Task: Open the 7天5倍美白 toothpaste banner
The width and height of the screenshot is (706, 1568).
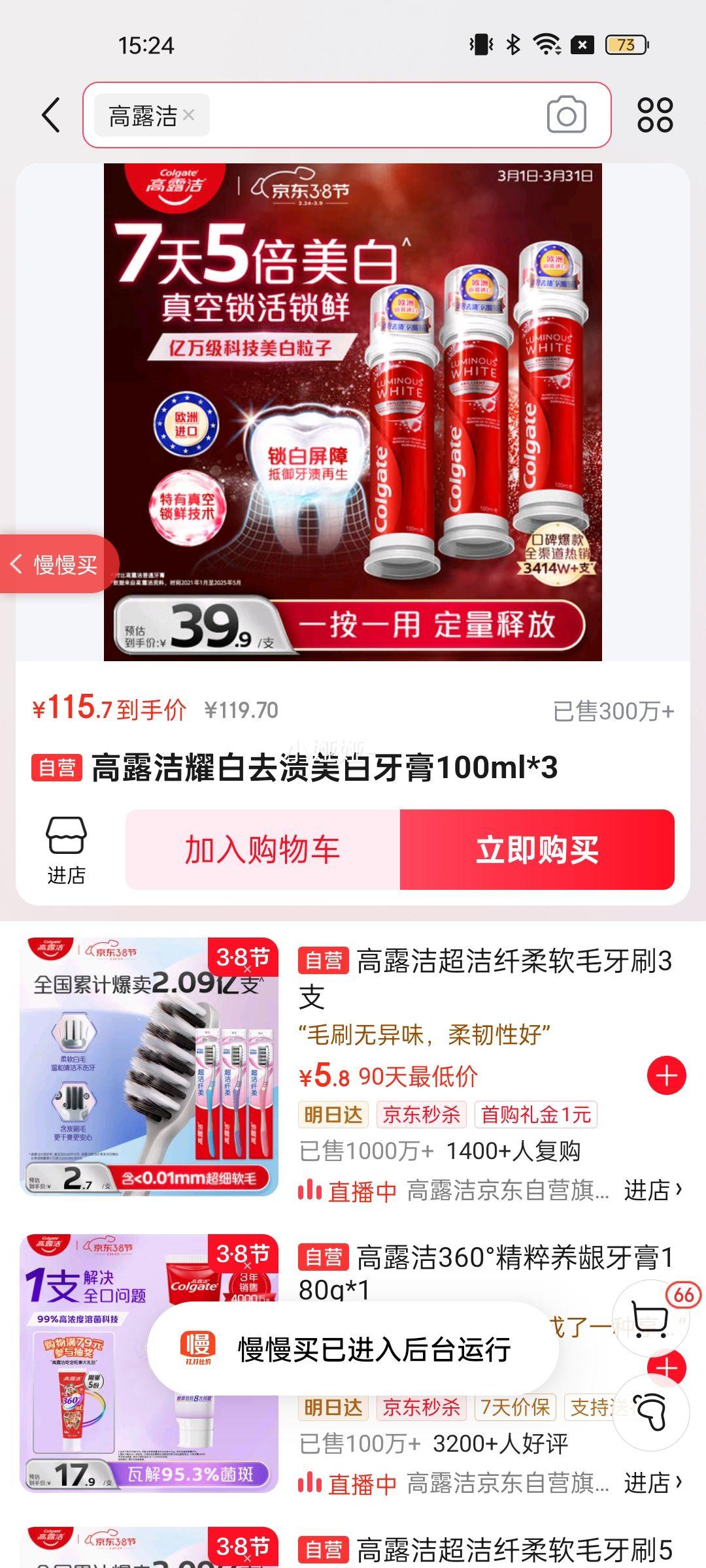Action: tap(353, 412)
